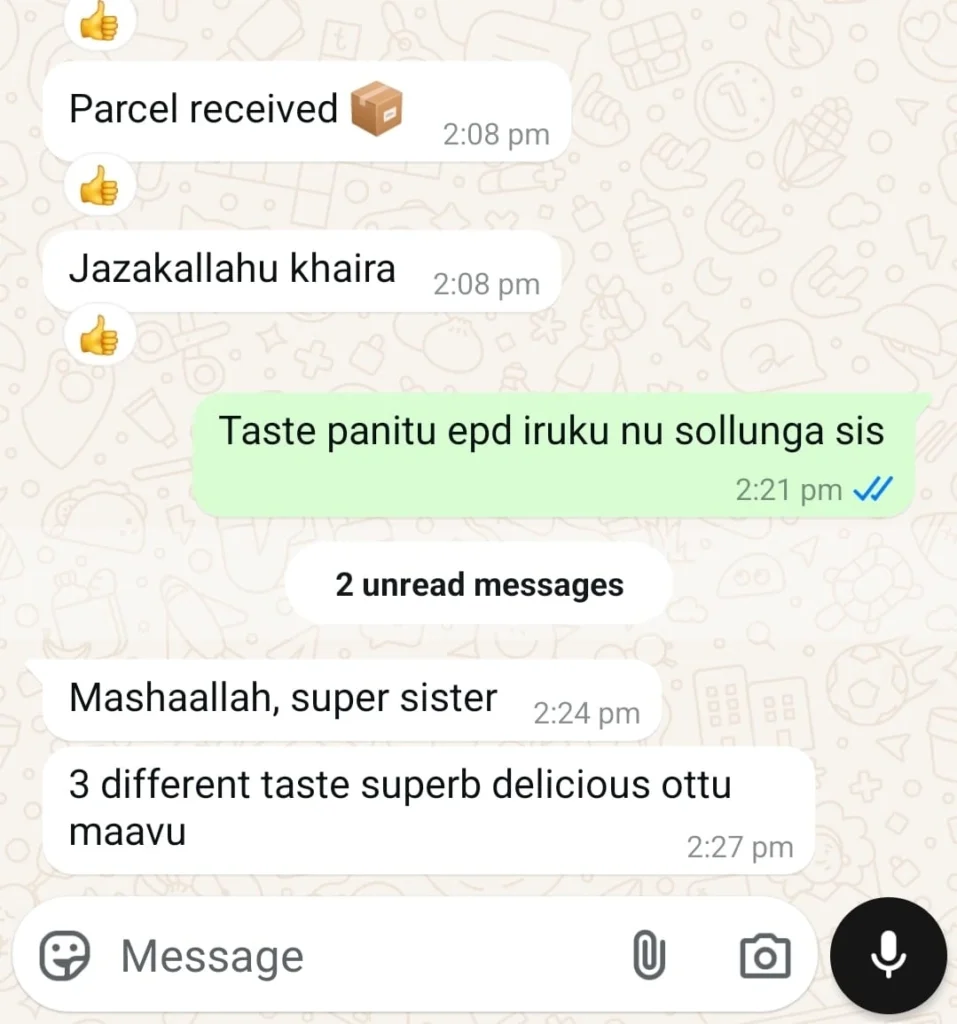Viewport: 957px width, 1024px height.
Task: Tap the Message text field
Action: point(366,956)
